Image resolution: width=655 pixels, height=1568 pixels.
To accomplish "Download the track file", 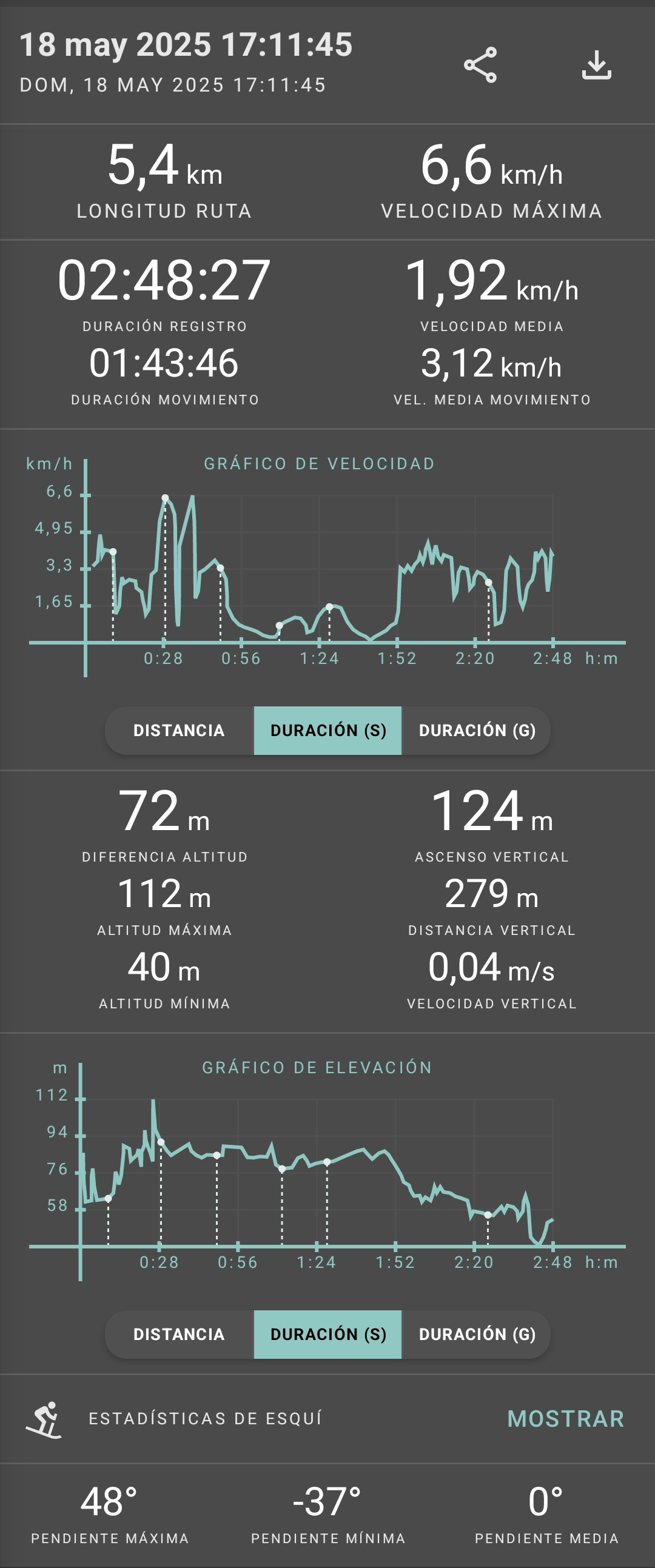I will click(x=596, y=64).
